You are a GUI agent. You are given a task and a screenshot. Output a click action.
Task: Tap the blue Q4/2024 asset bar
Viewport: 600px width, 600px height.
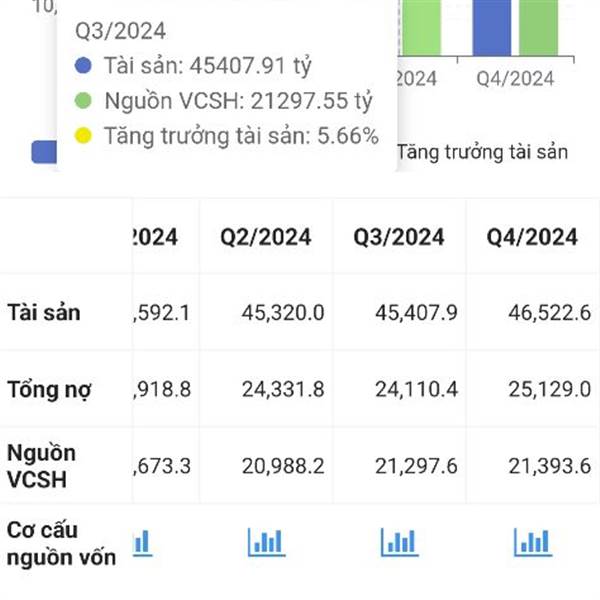tap(492, 28)
